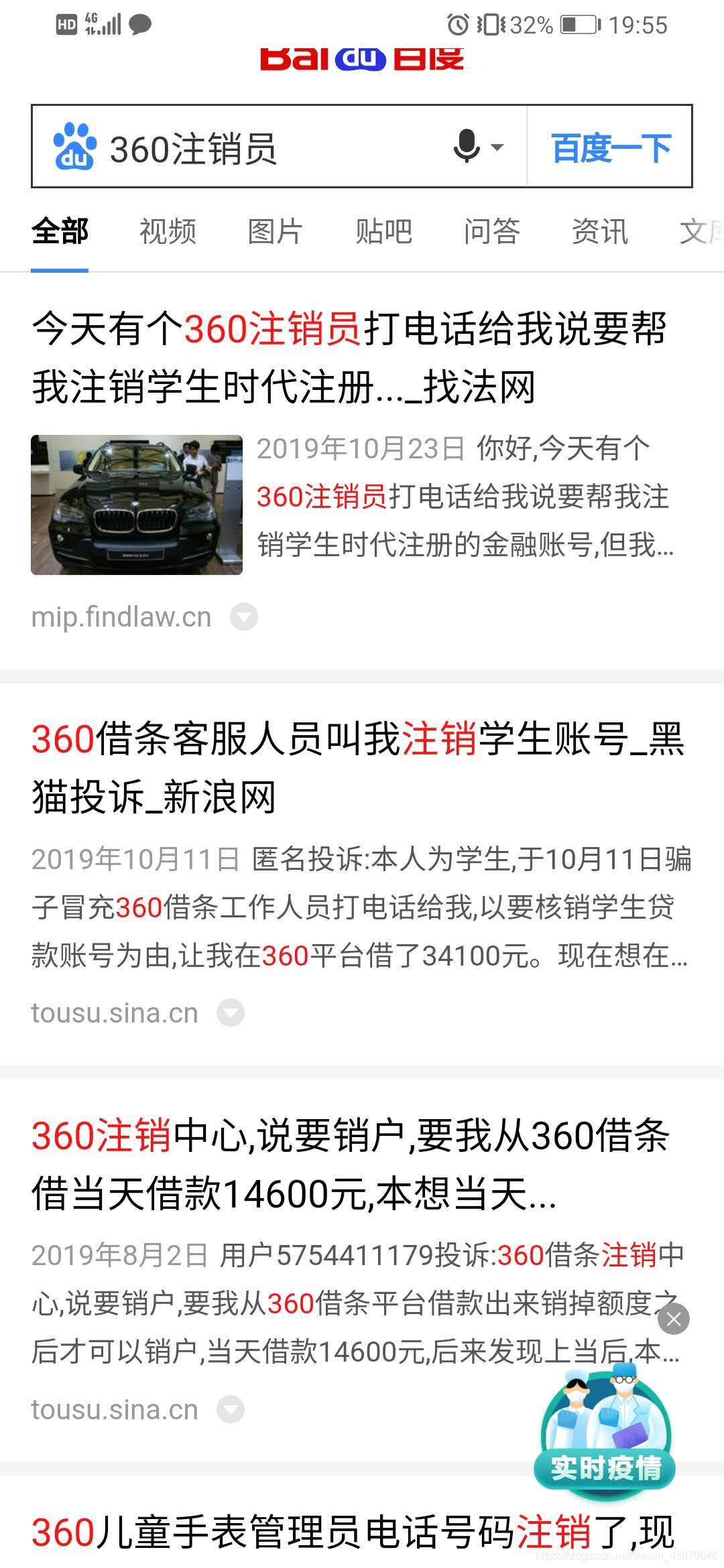
Task: Tap the 百度一下 search button
Action: (x=610, y=147)
